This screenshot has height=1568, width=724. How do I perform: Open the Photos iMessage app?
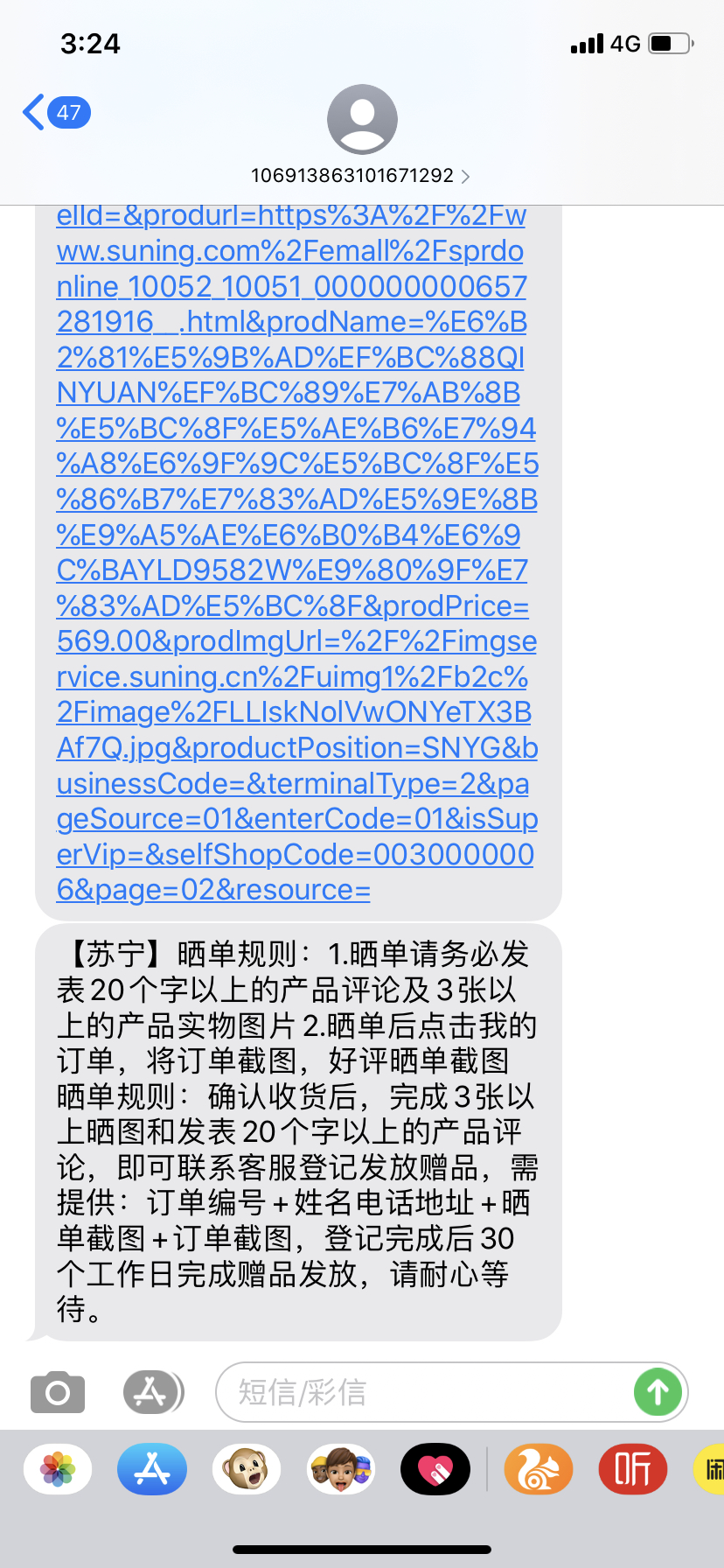pyautogui.click(x=58, y=1469)
